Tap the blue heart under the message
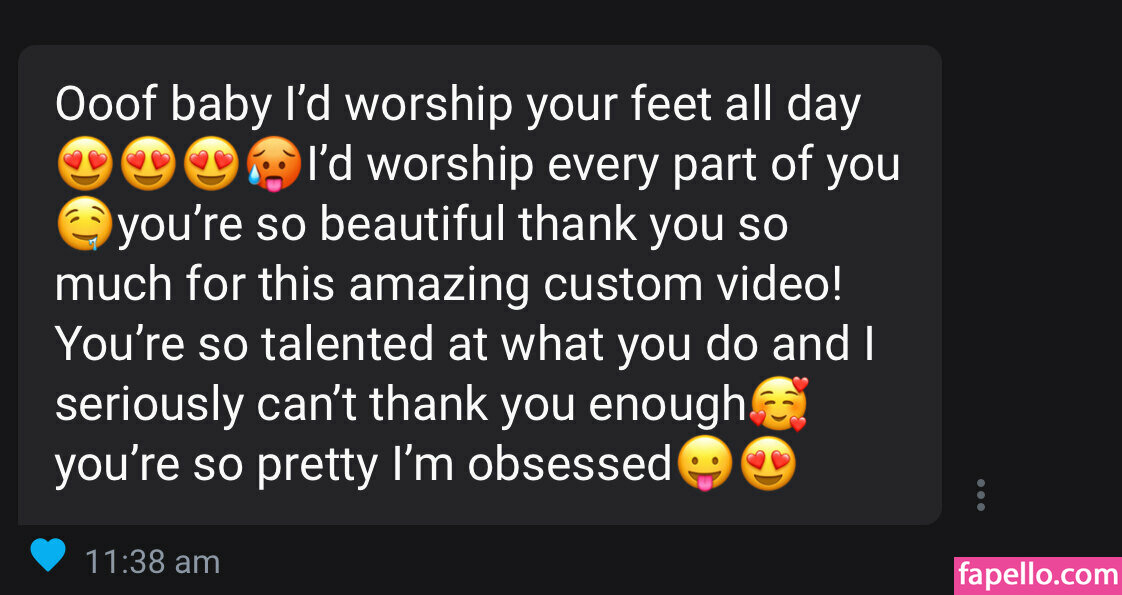The image size is (1122, 595). [47, 555]
